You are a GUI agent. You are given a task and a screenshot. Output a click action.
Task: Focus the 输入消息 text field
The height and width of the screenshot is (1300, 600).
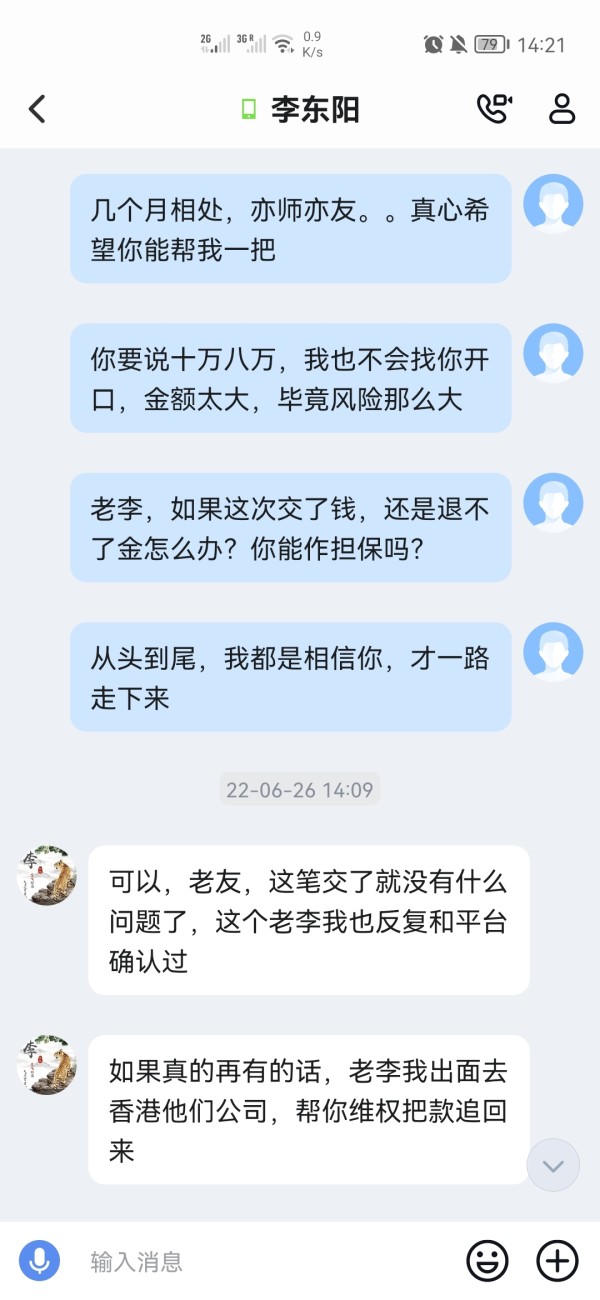[x=265, y=1261]
